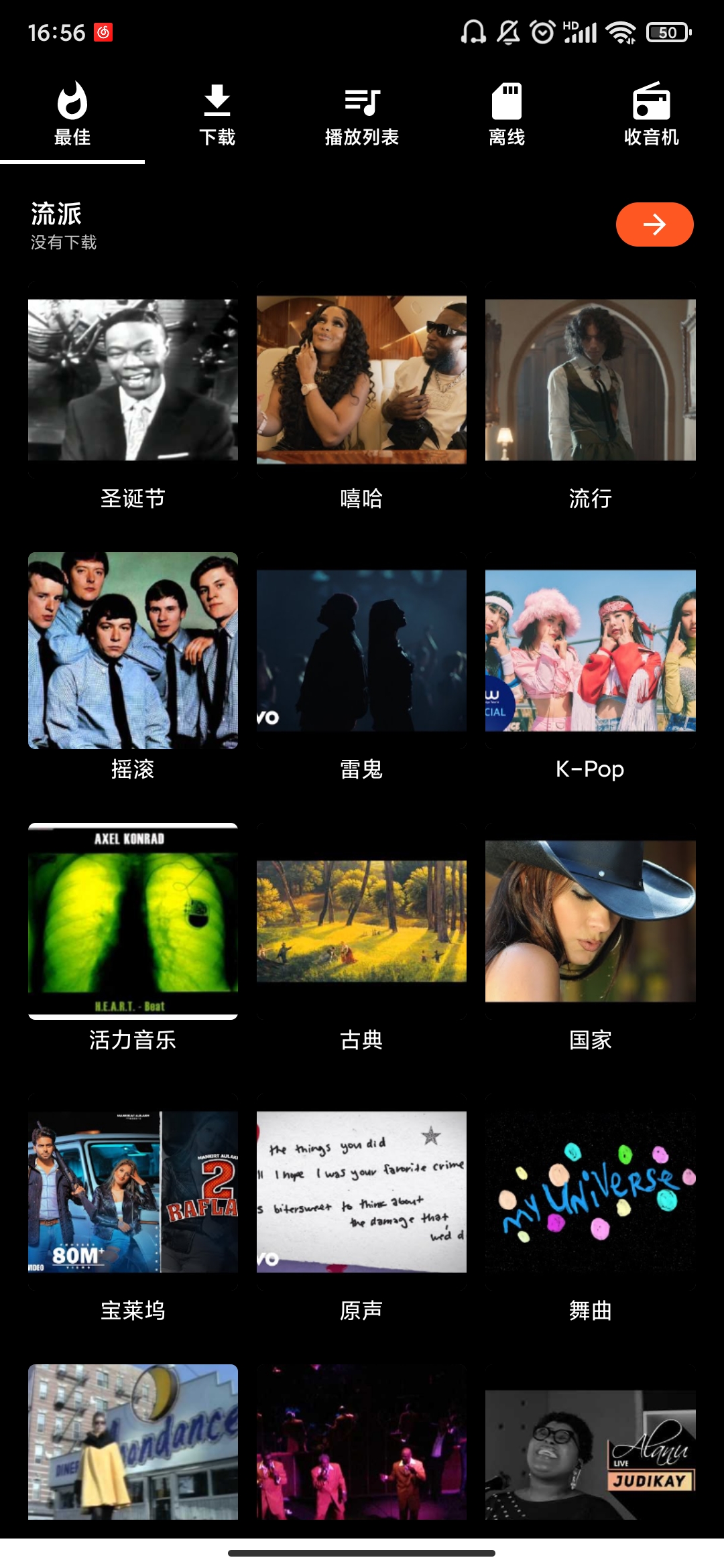Open the 雷鬼 genre

pos(361,650)
